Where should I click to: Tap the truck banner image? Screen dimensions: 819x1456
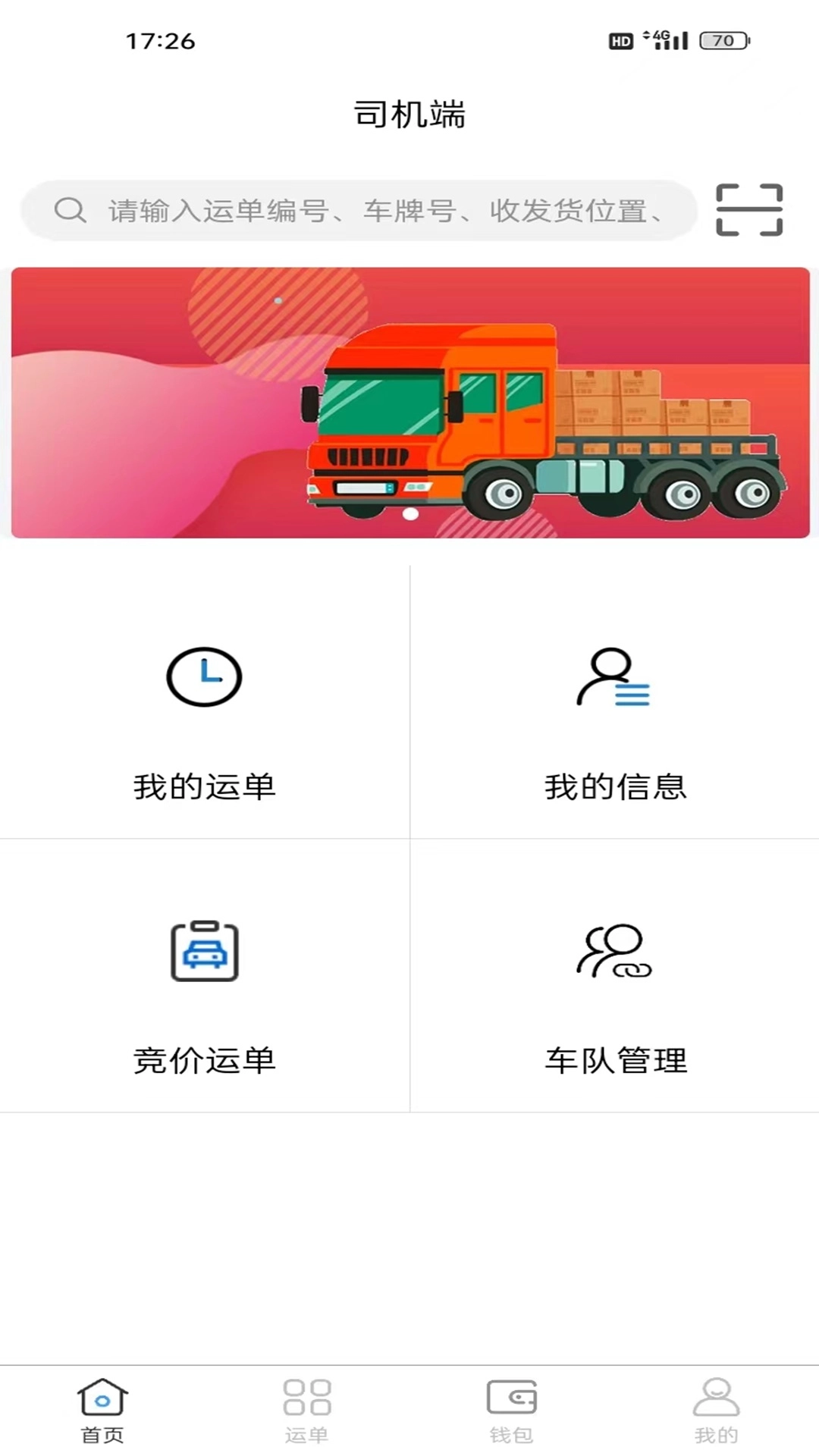point(409,402)
